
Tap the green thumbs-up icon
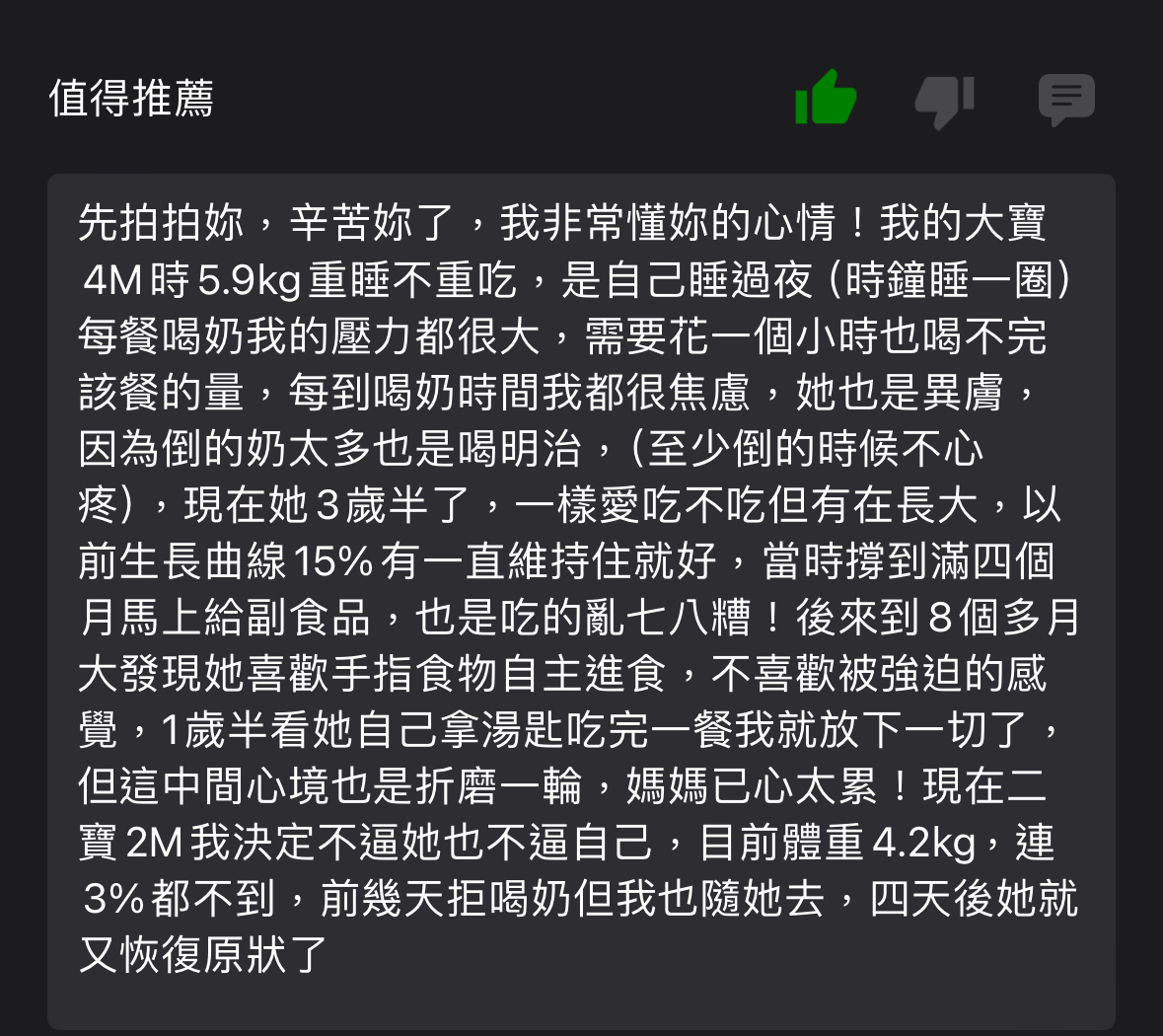coord(826,99)
